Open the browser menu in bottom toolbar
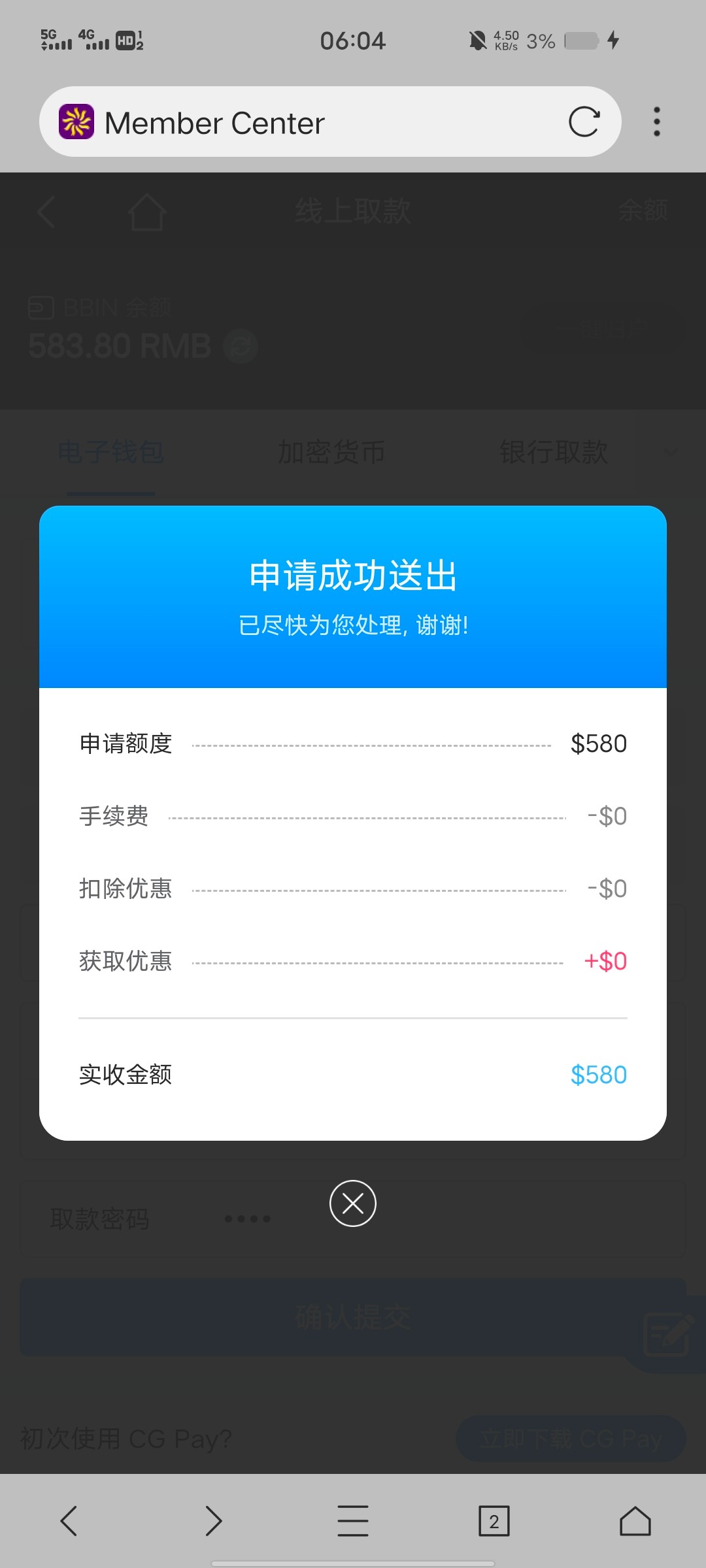Image resolution: width=706 pixels, height=1568 pixels. pyautogui.click(x=353, y=1521)
